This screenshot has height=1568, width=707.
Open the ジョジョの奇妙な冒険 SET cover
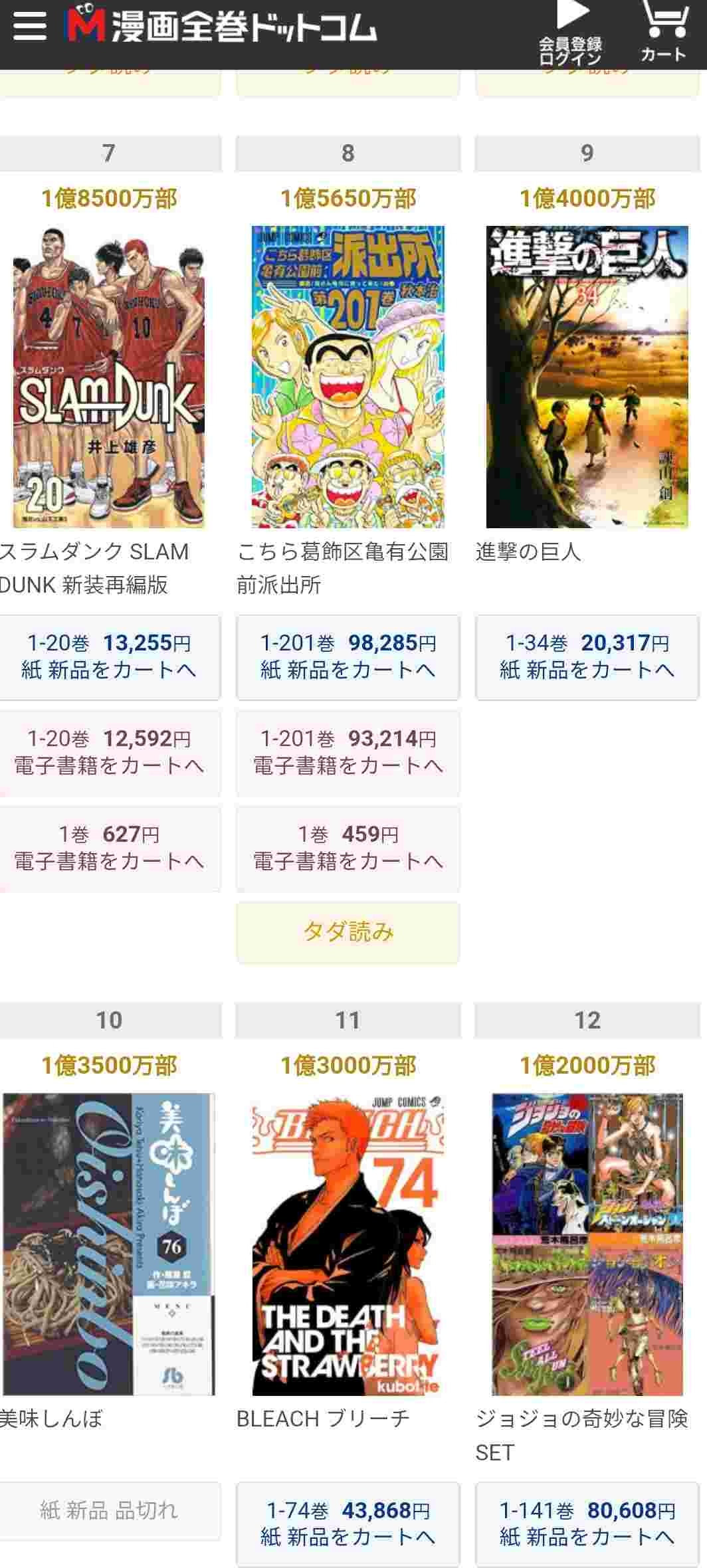coord(587,1244)
